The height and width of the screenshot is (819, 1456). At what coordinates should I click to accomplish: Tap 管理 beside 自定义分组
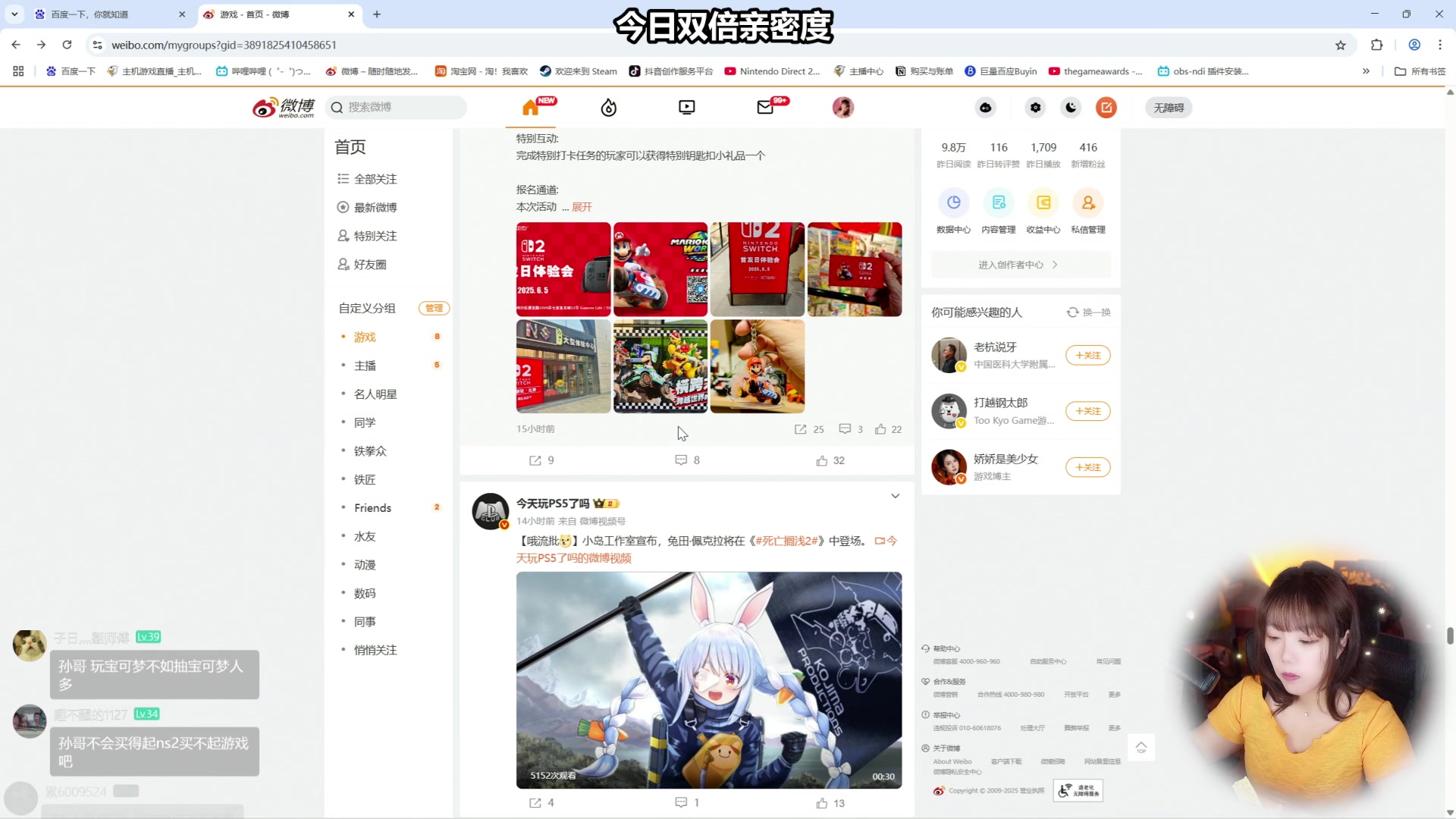(434, 309)
